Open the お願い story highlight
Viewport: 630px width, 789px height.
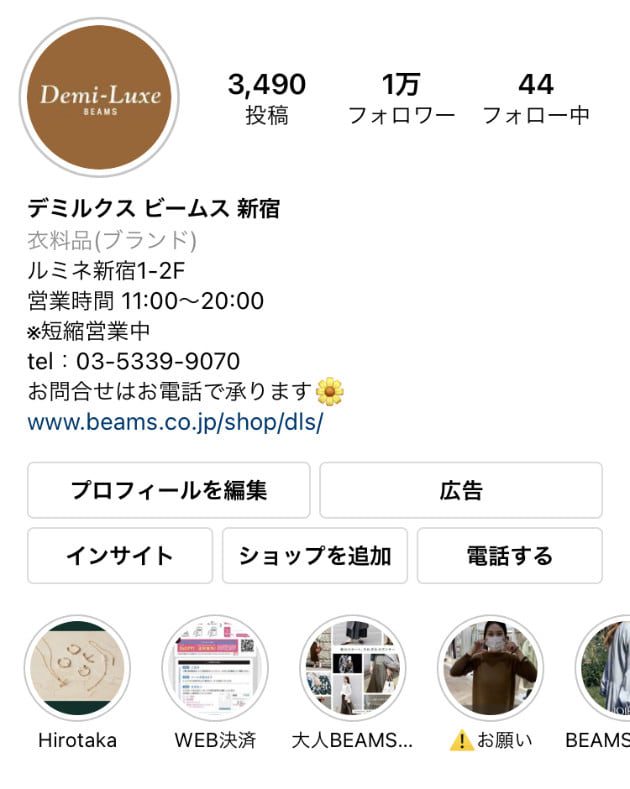[490, 668]
